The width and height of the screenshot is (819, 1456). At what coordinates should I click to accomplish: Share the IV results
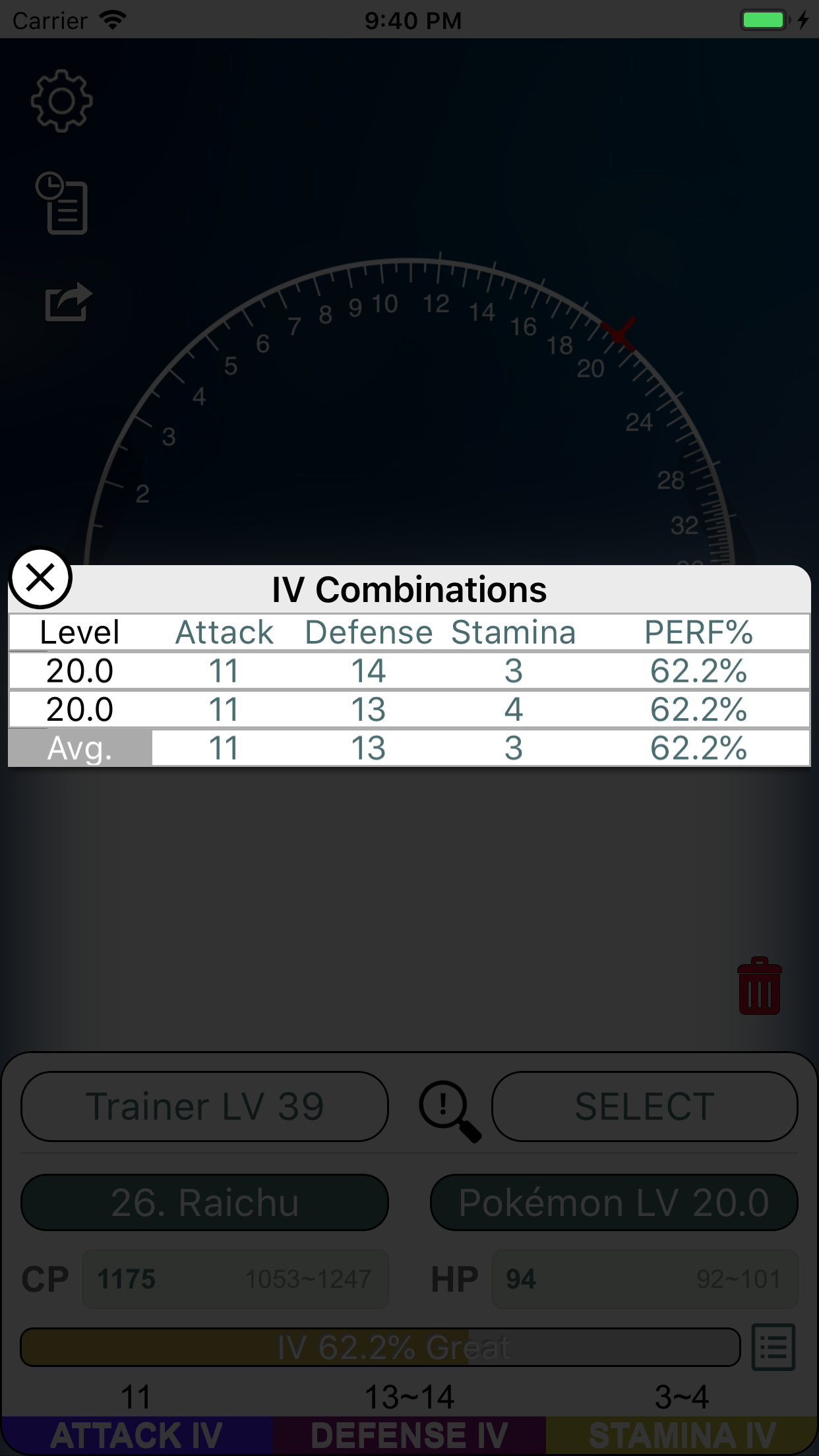point(68,302)
